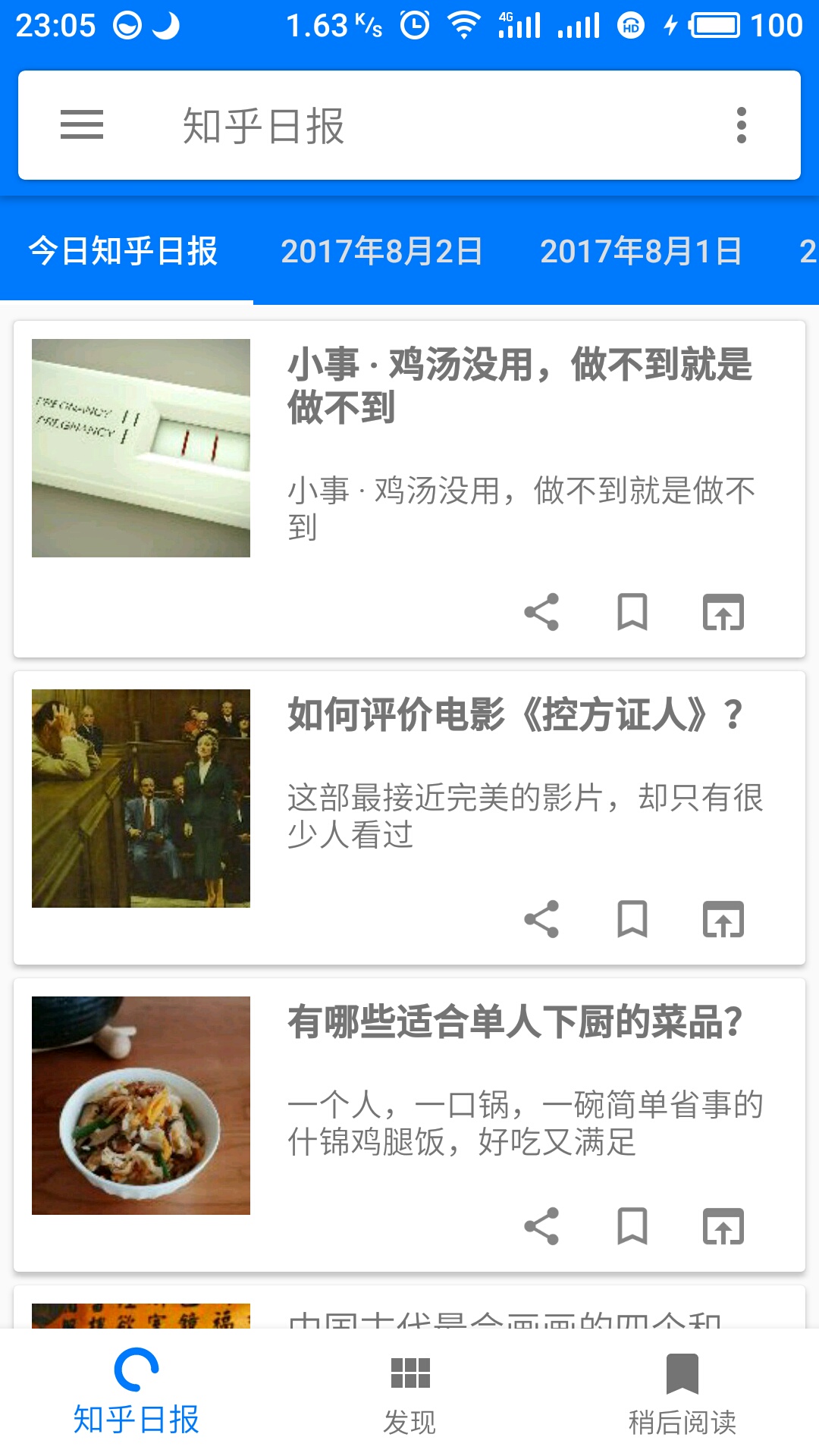The width and height of the screenshot is (819, 1456).
Task: Switch to the 今日知乎日报 tab
Action: tap(124, 252)
